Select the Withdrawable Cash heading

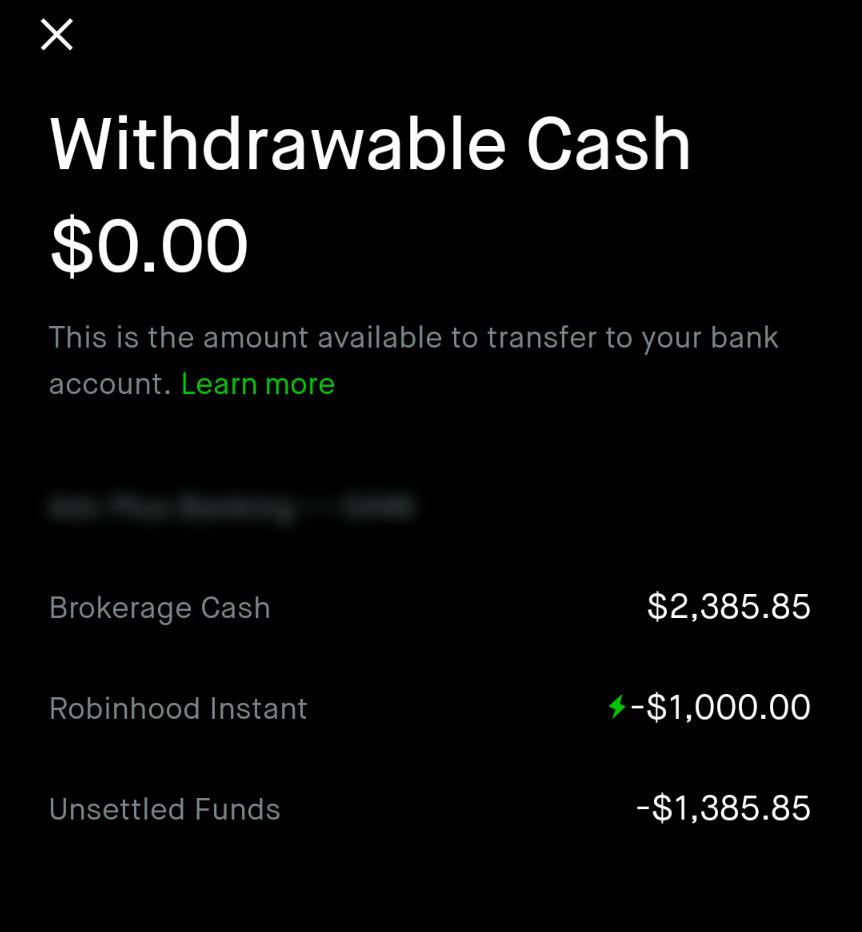click(370, 143)
